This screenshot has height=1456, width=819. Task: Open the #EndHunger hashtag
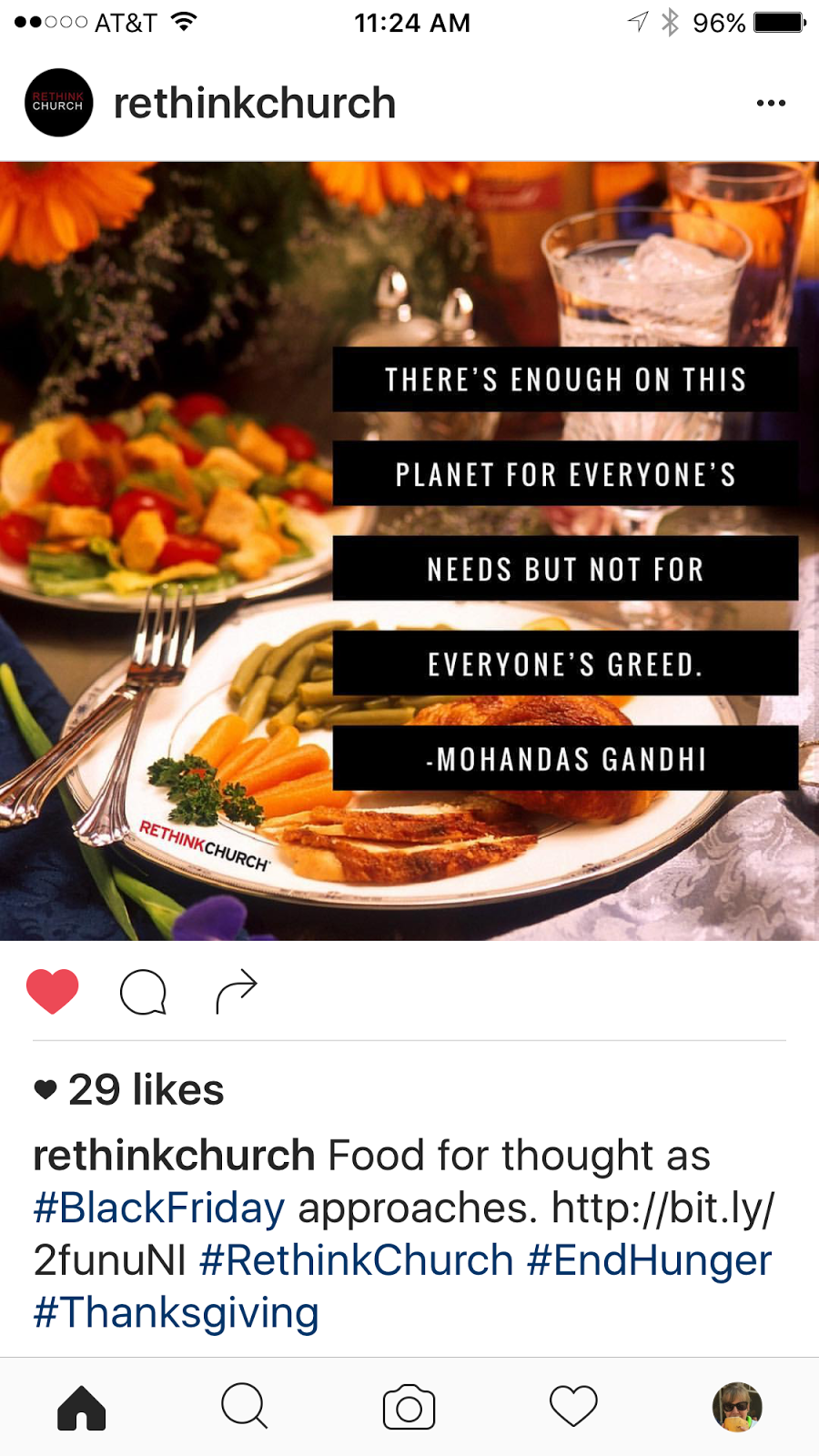649,1260
